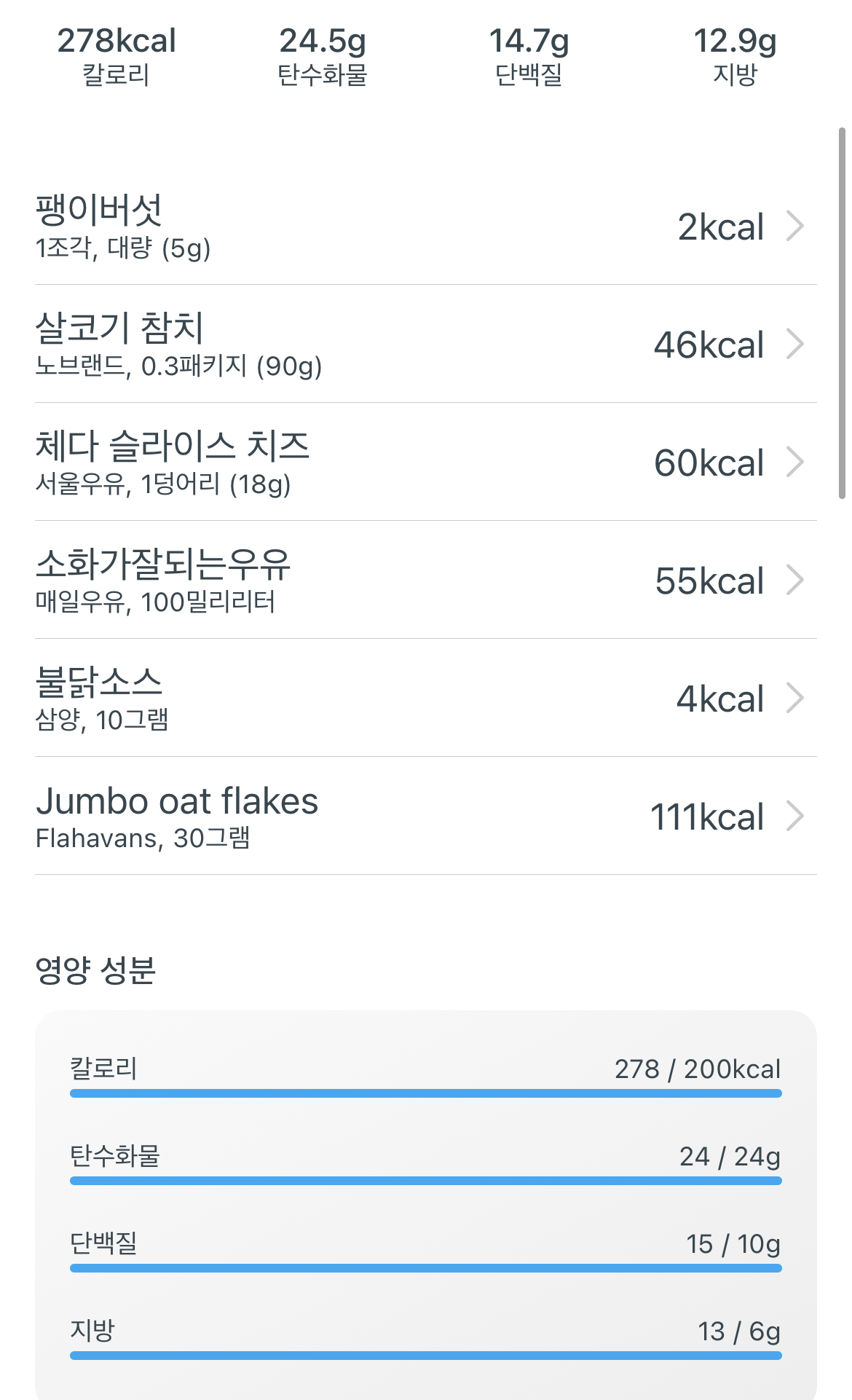Open the 팽이버섯 food entry
This screenshot has height=1400, width=852.
point(425,227)
